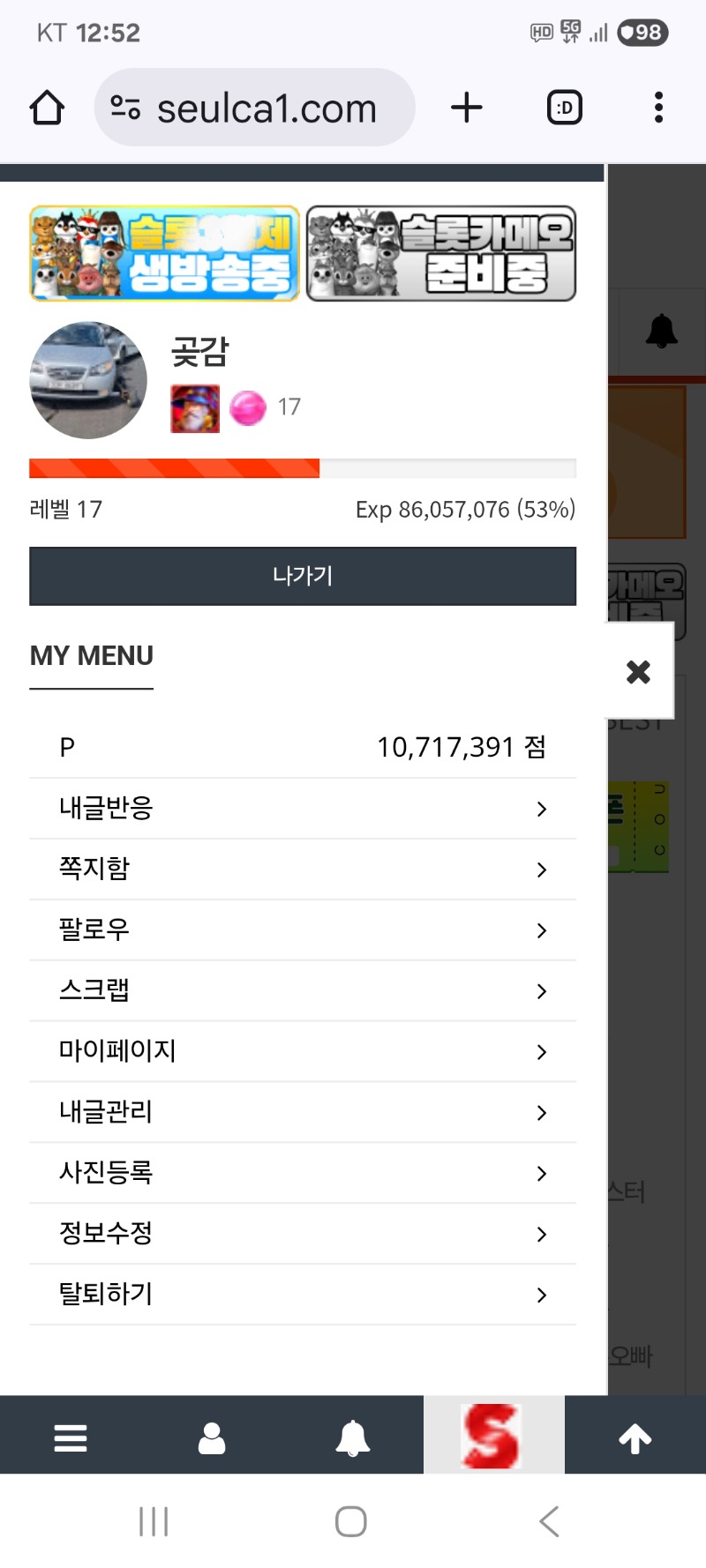Viewport: 706px width, 1568px height.
Task: Tap the 나가기 logout button
Action: click(x=303, y=576)
